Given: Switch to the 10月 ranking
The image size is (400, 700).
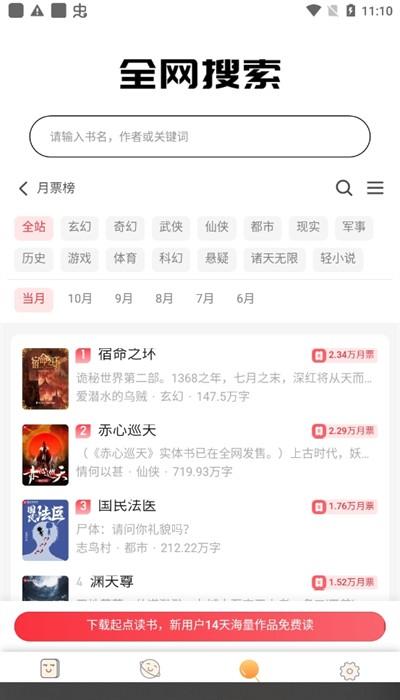Looking at the screenshot, I should [x=80, y=299].
